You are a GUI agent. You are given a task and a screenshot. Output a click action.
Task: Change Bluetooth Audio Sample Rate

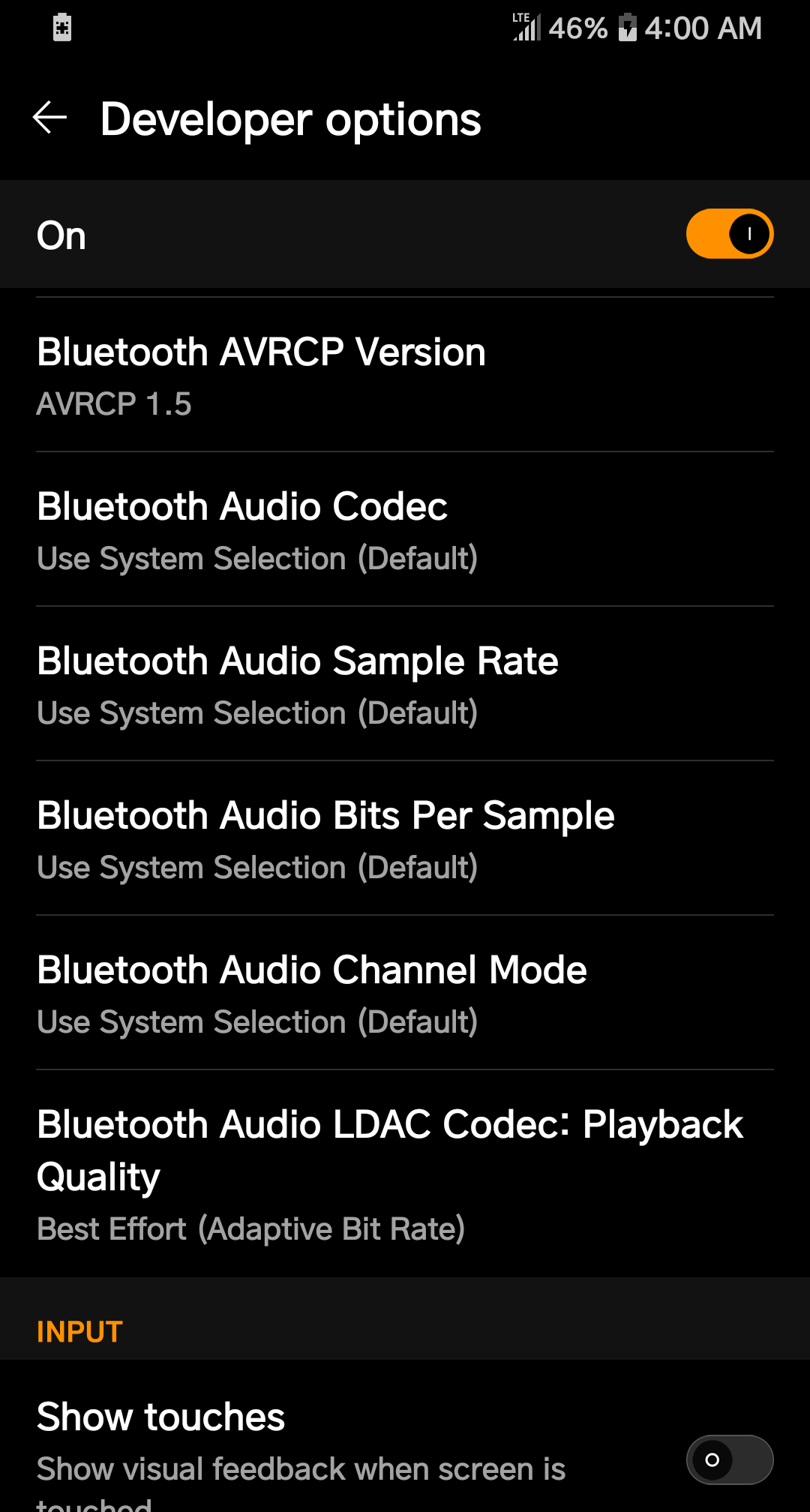click(x=405, y=684)
